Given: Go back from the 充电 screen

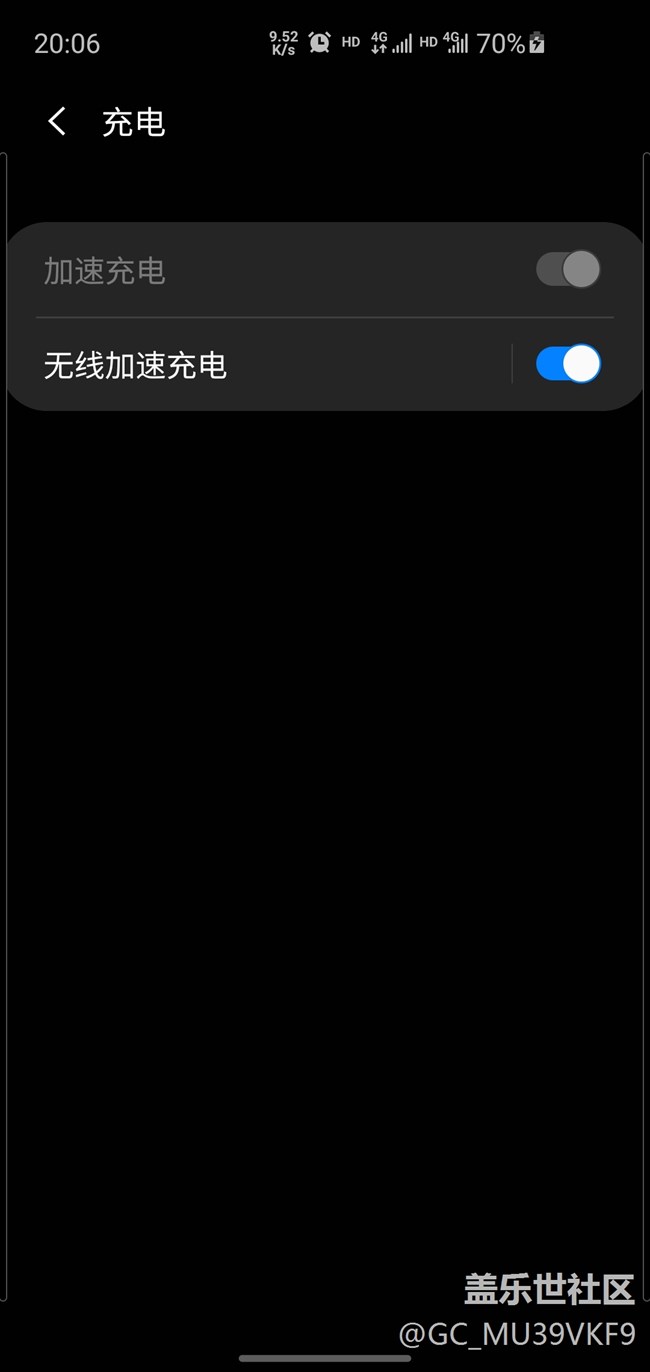Looking at the screenshot, I should (x=57, y=122).
